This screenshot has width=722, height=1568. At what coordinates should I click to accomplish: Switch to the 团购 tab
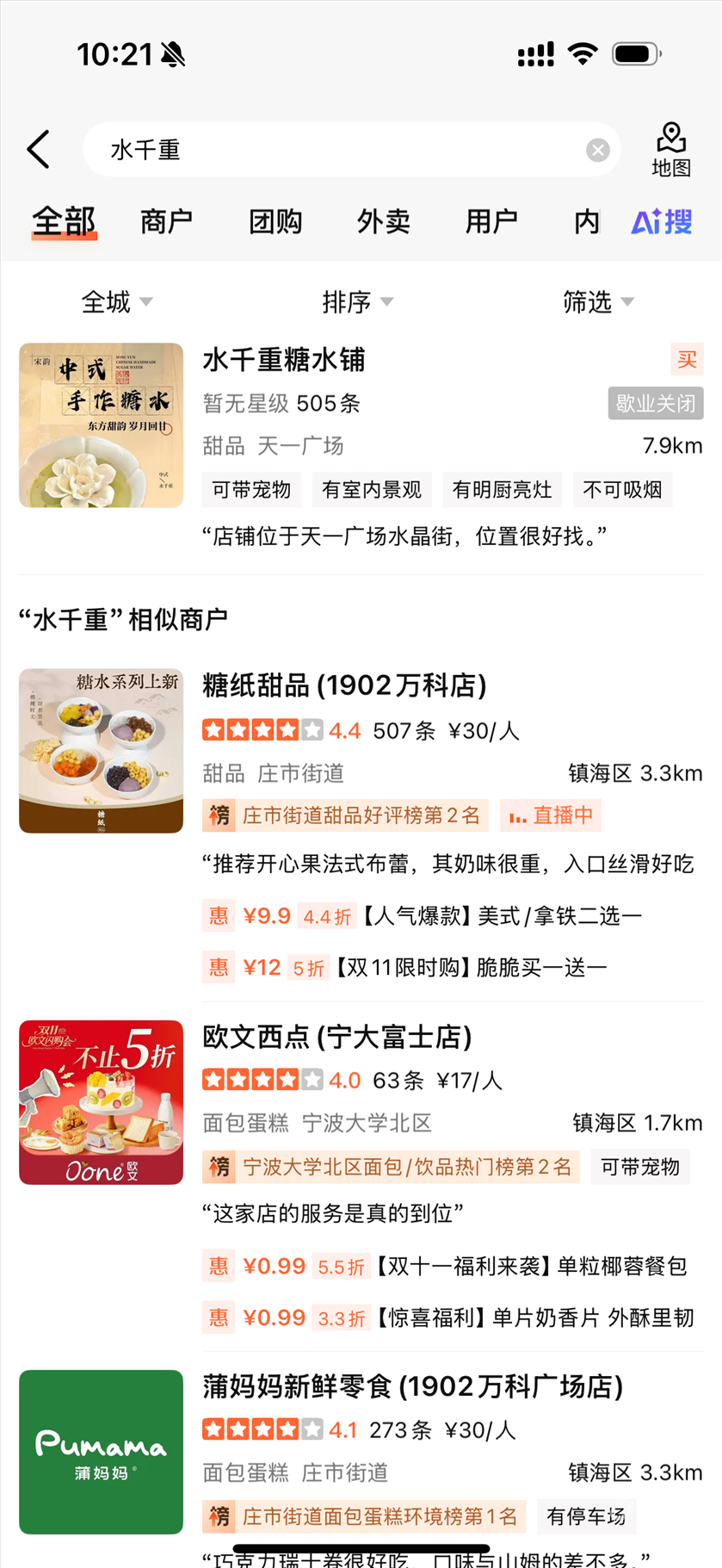275,222
